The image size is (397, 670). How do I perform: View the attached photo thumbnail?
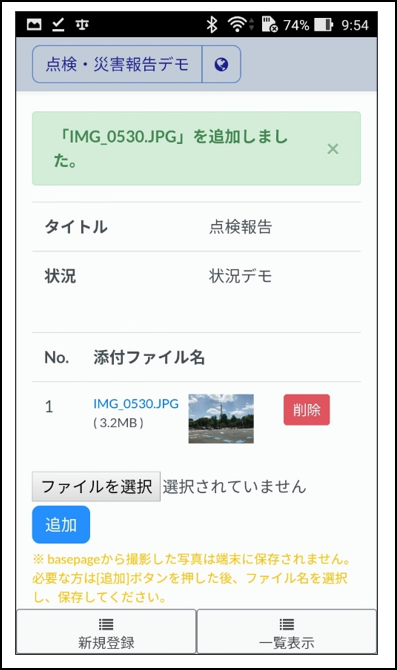click(x=221, y=419)
